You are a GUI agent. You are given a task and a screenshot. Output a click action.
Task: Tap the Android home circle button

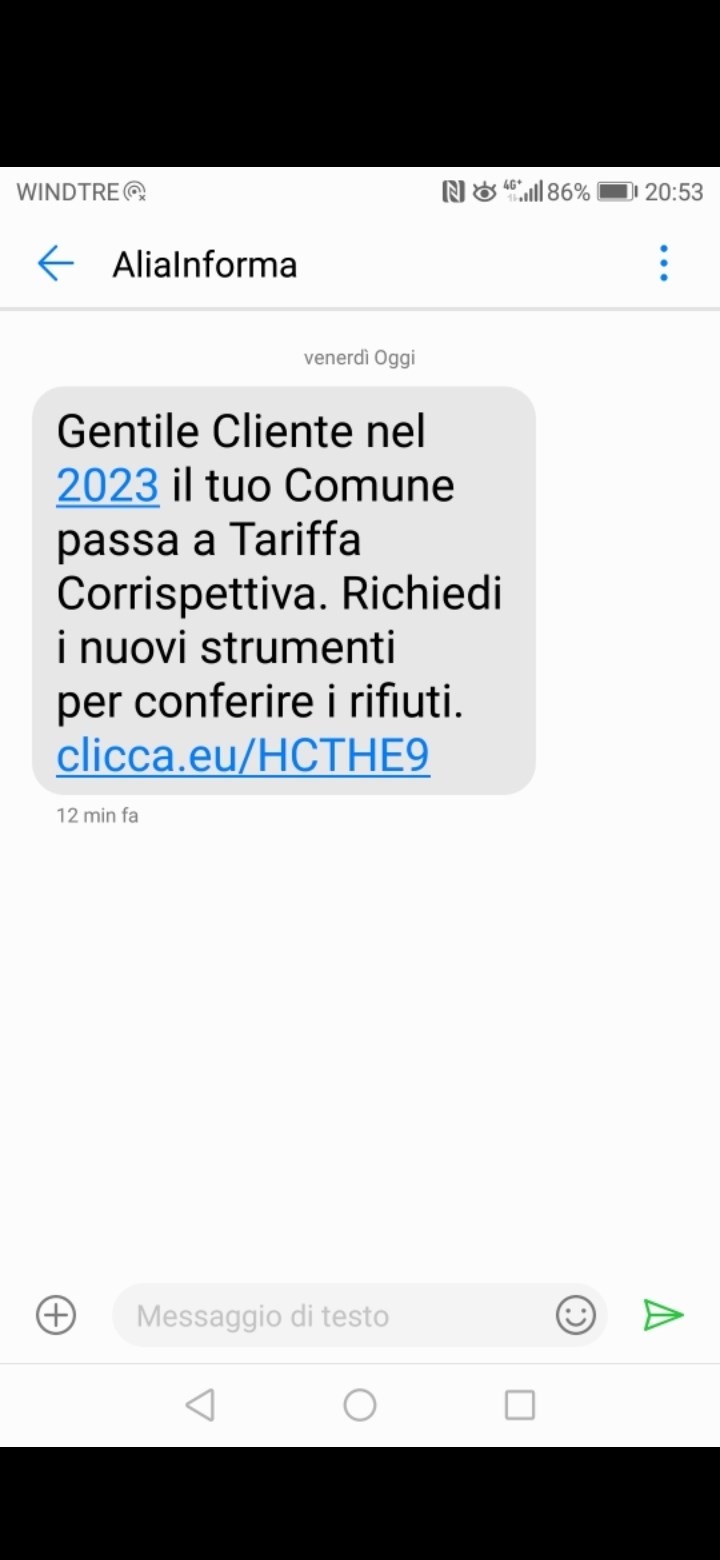pos(360,1404)
